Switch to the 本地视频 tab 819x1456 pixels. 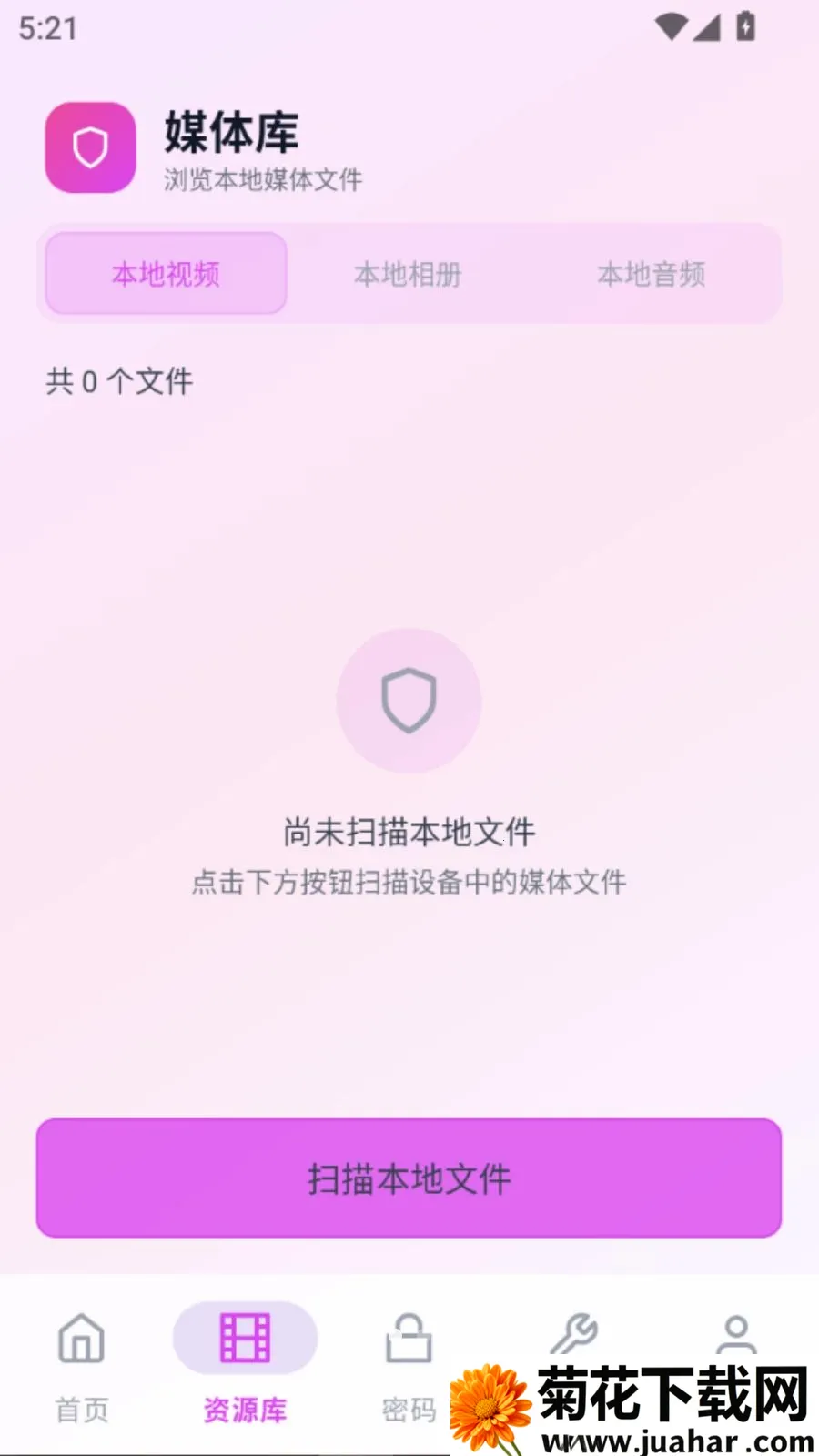167,273
